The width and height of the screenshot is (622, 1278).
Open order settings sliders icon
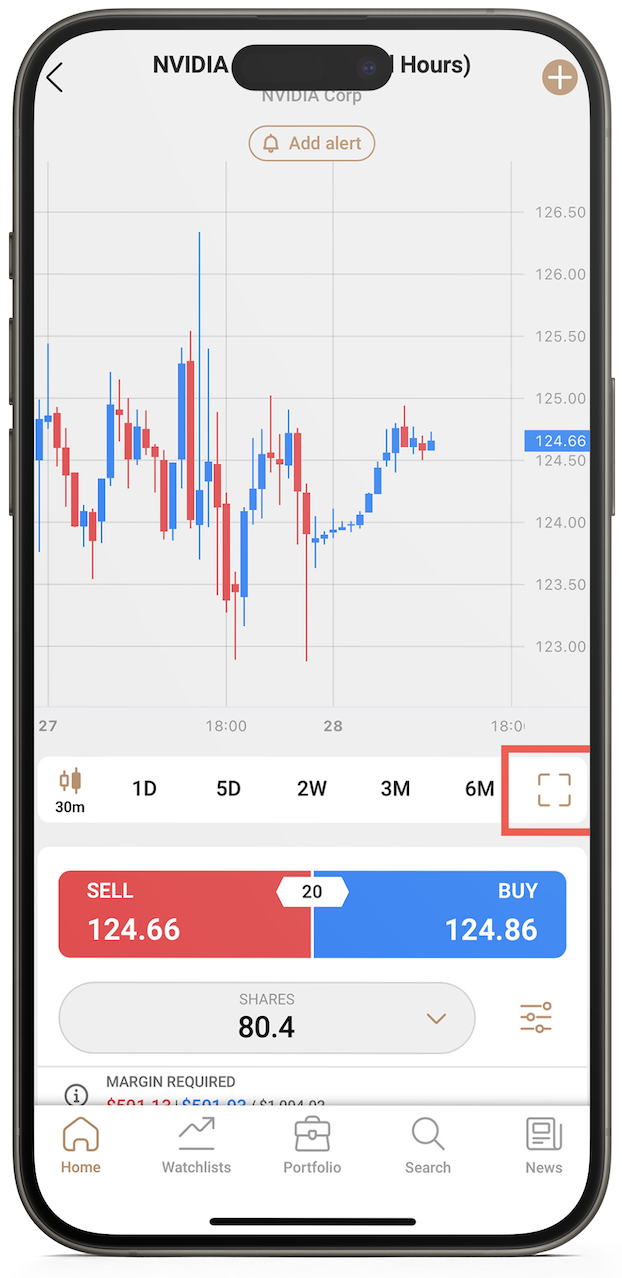[x=536, y=1018]
